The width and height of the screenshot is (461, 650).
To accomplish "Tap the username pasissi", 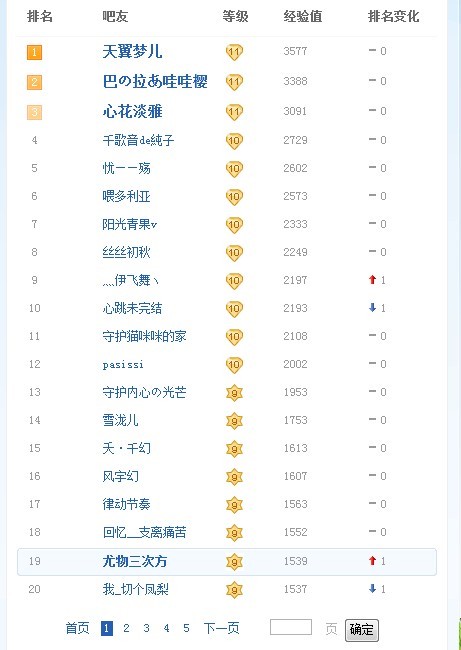I will coord(123,364).
